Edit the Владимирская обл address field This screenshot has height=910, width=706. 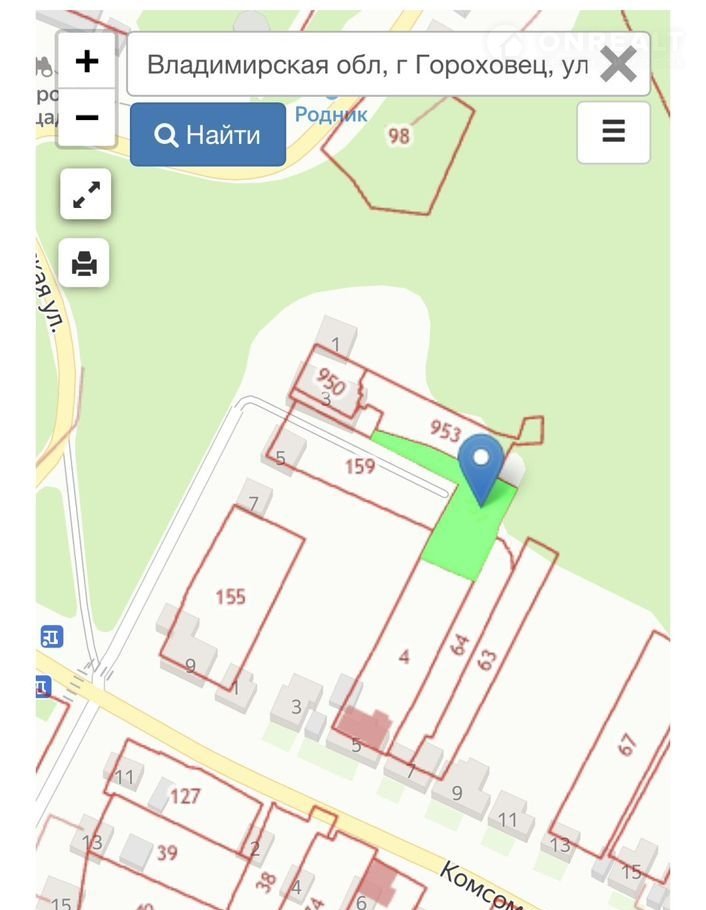[x=365, y=65]
